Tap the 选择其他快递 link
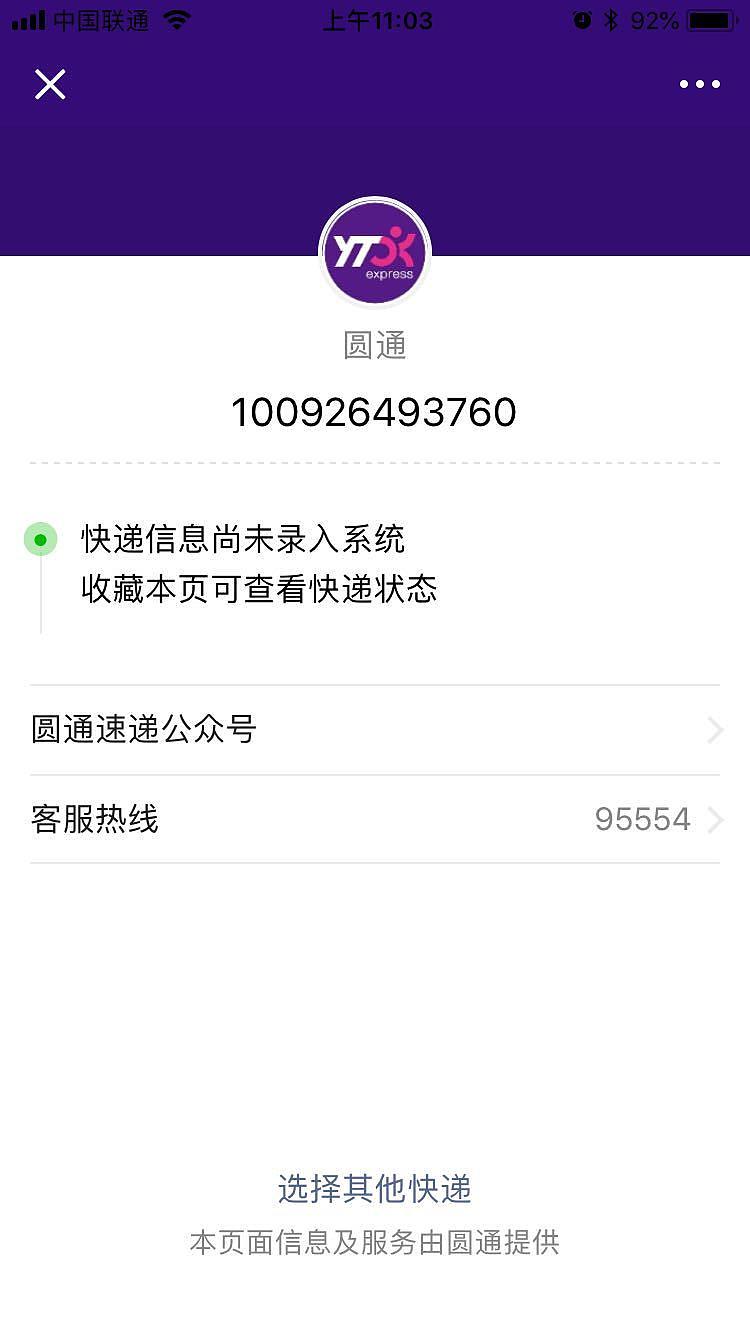The width and height of the screenshot is (750, 1334). [375, 1189]
